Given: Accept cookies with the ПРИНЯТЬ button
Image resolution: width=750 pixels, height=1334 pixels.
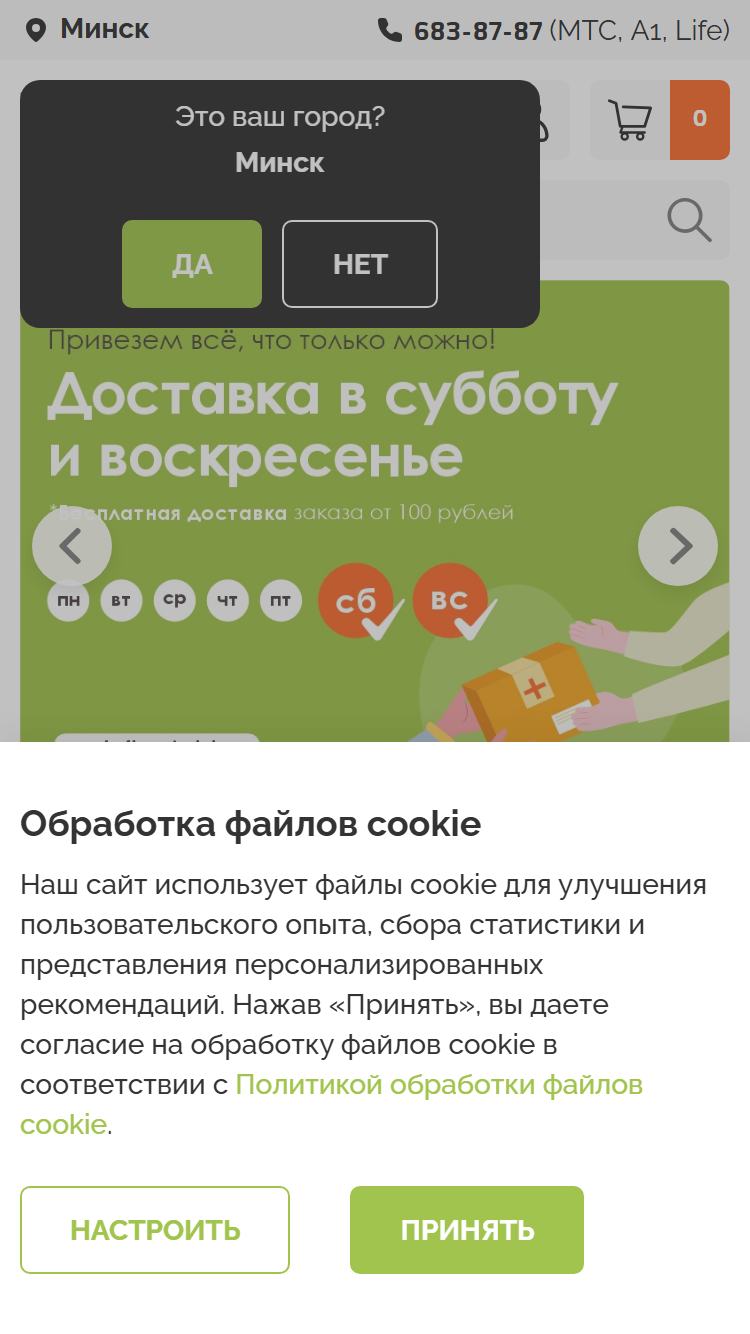Looking at the screenshot, I should point(467,1230).
